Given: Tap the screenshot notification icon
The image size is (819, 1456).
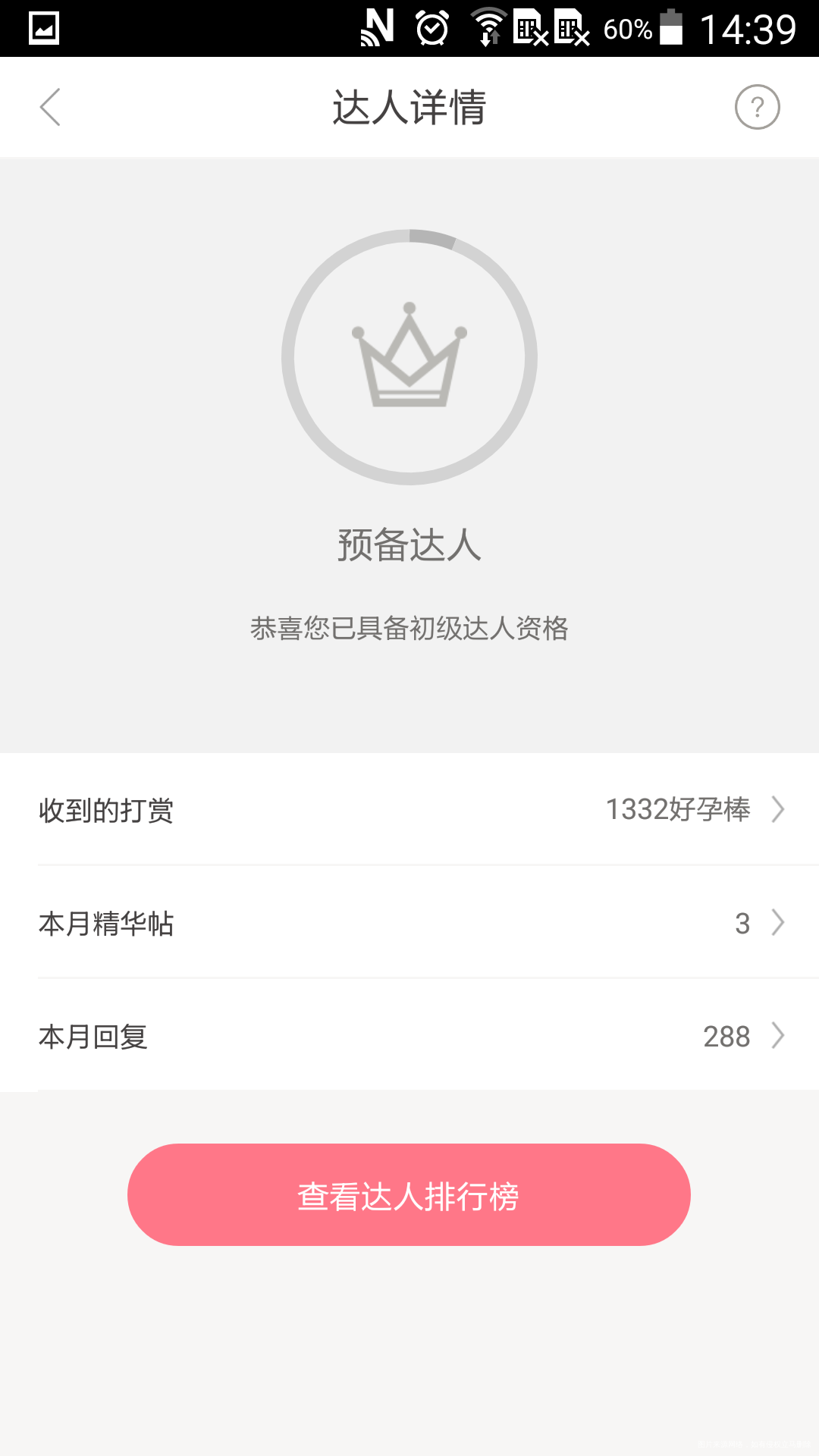Looking at the screenshot, I should 43,27.
